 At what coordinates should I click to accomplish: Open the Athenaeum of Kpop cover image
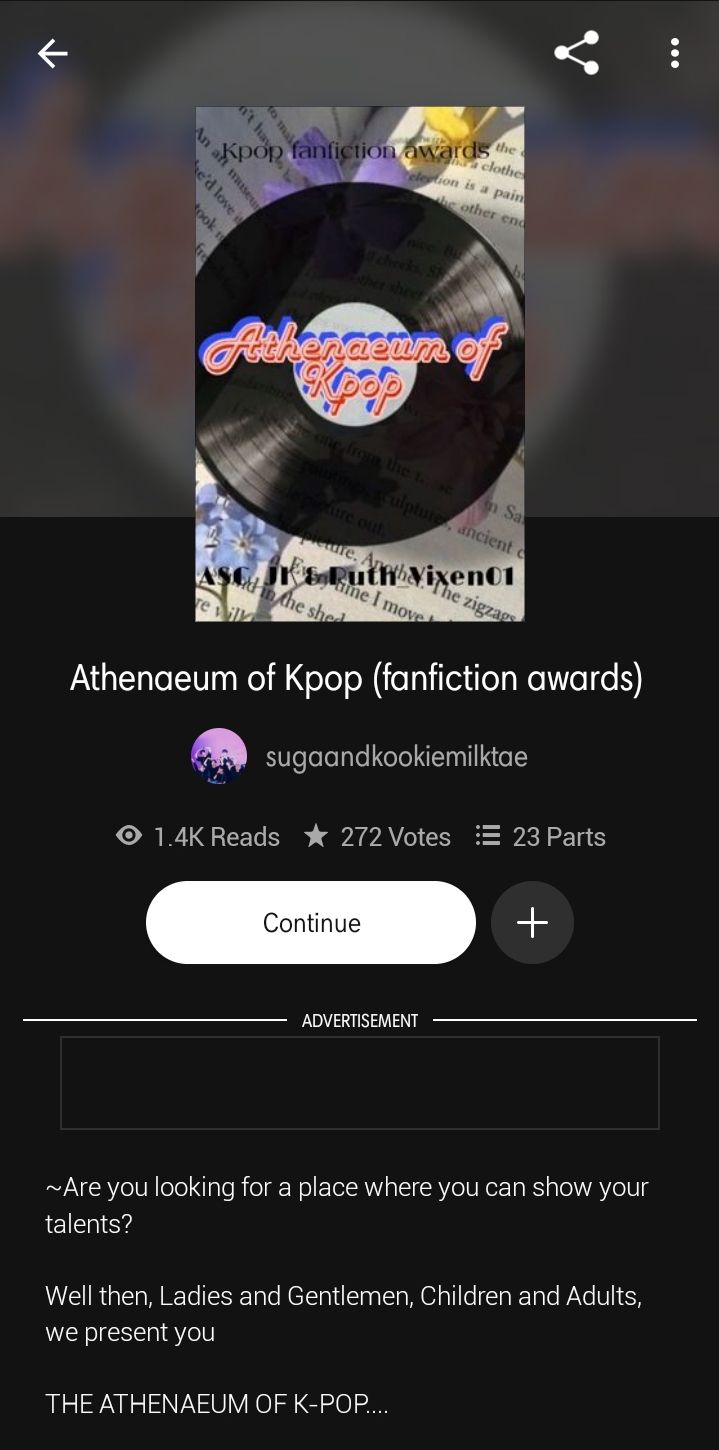(x=360, y=364)
